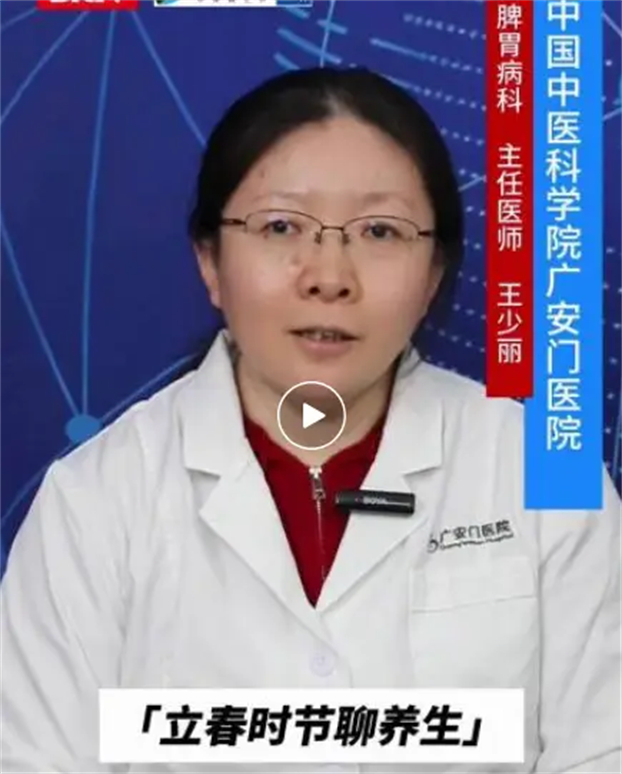Play the video about spring health tips

click(311, 415)
